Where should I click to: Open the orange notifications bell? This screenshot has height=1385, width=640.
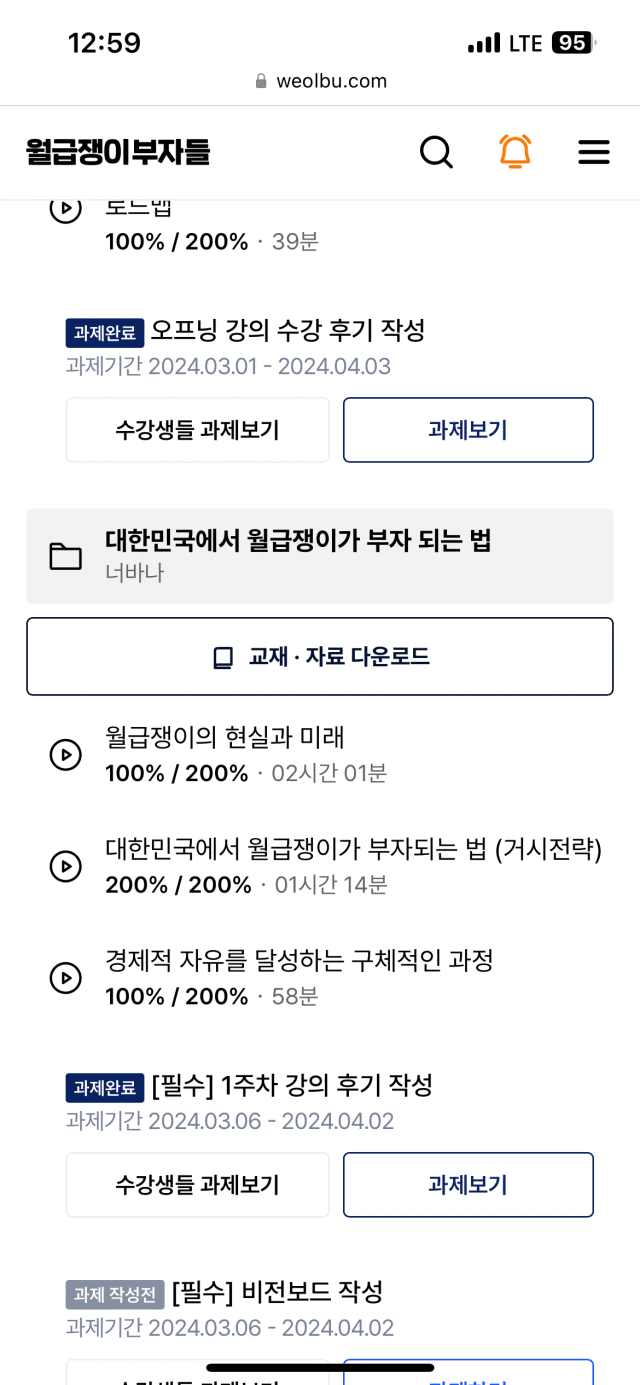[x=515, y=152]
